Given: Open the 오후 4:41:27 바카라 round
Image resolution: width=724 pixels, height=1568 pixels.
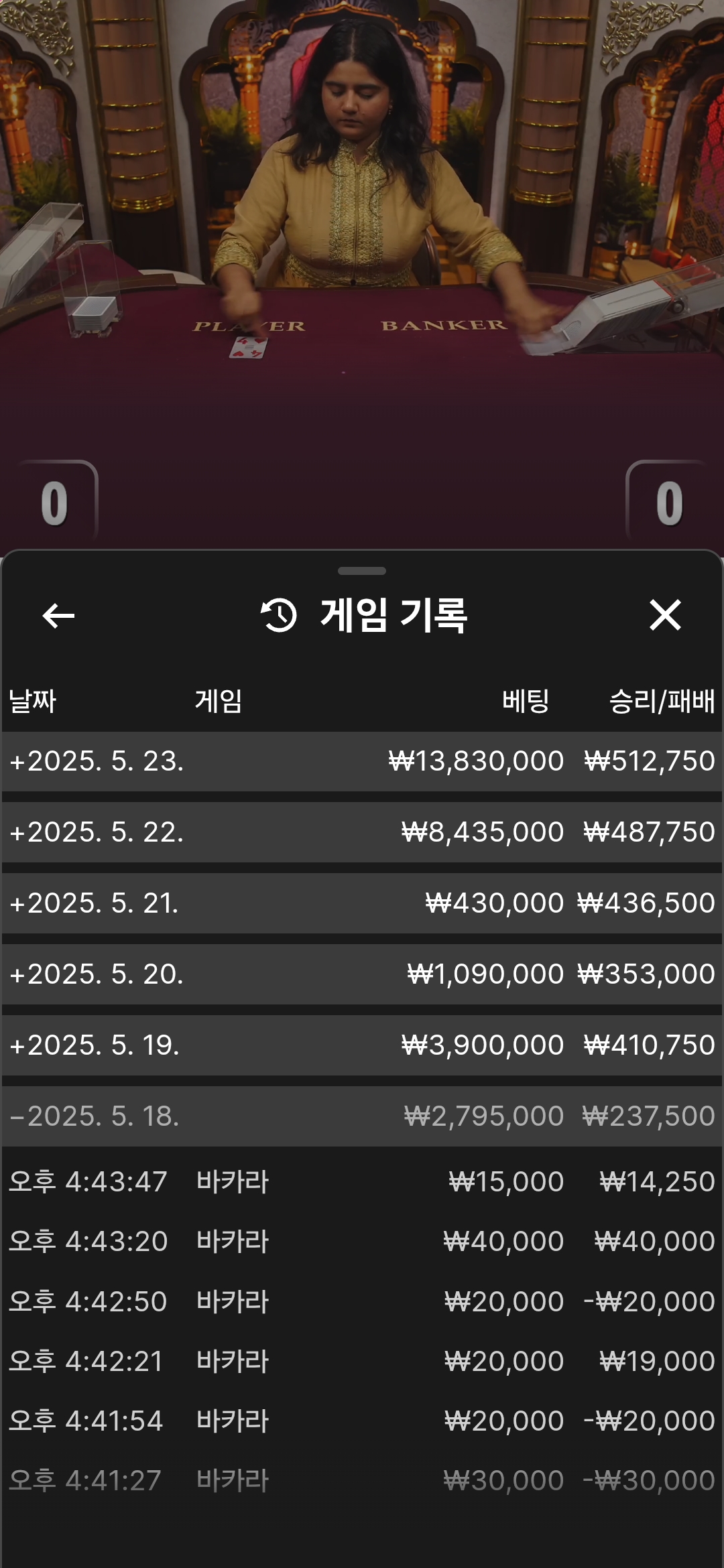Looking at the screenshot, I should pos(362,1480).
